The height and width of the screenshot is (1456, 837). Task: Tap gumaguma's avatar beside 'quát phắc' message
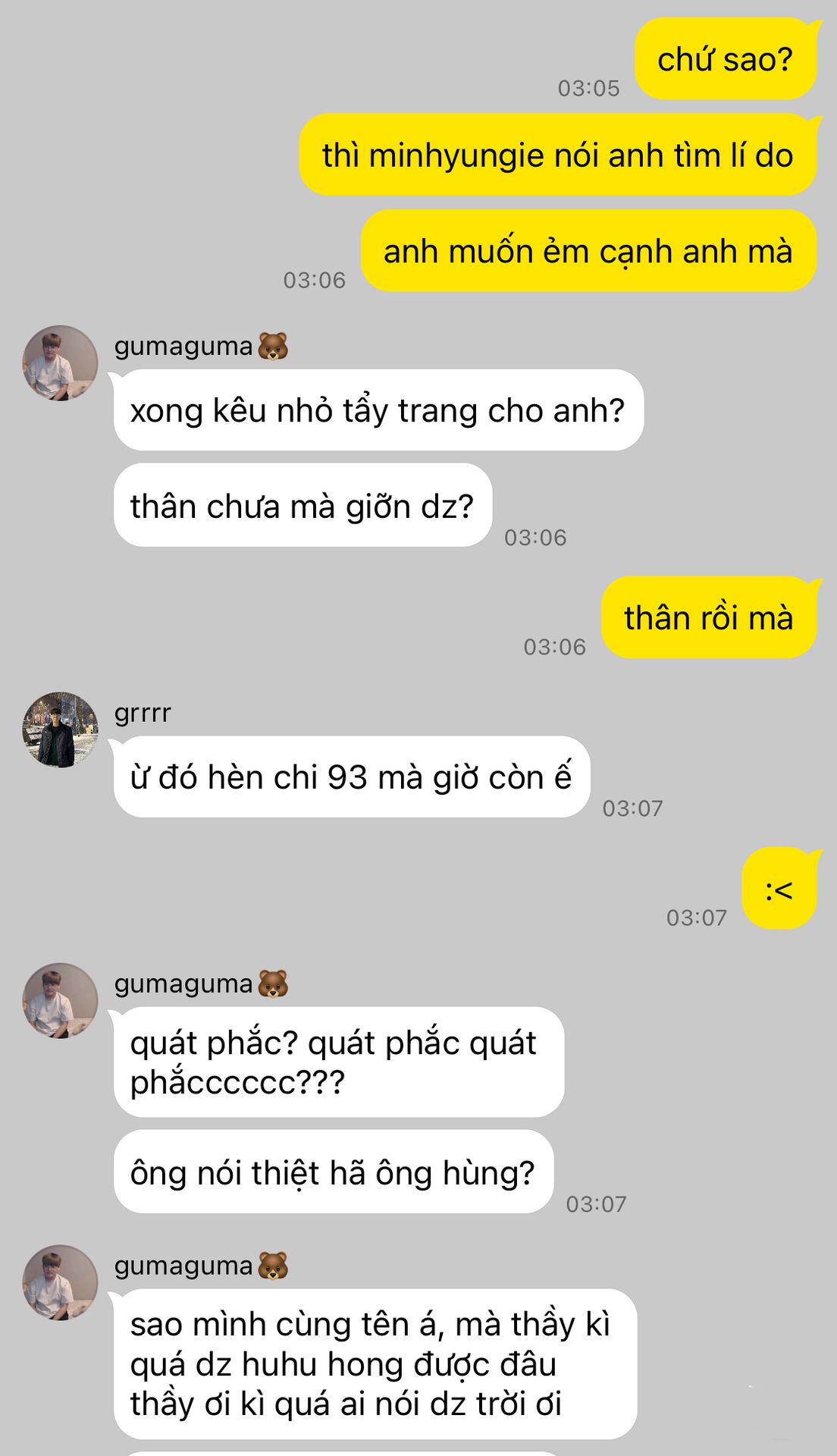[x=60, y=1001]
